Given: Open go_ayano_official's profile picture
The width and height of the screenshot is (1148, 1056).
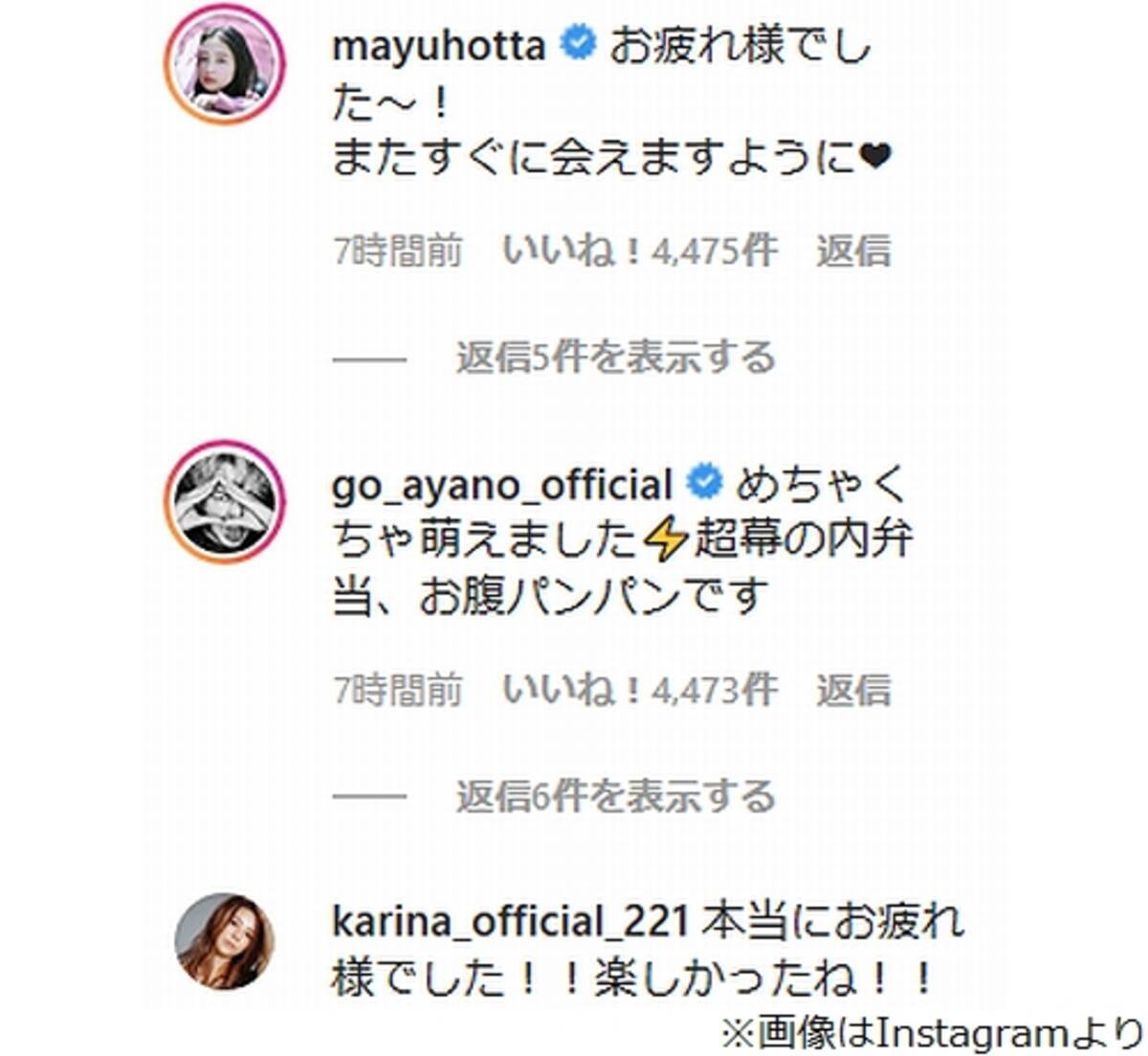Looking at the screenshot, I should [226, 502].
